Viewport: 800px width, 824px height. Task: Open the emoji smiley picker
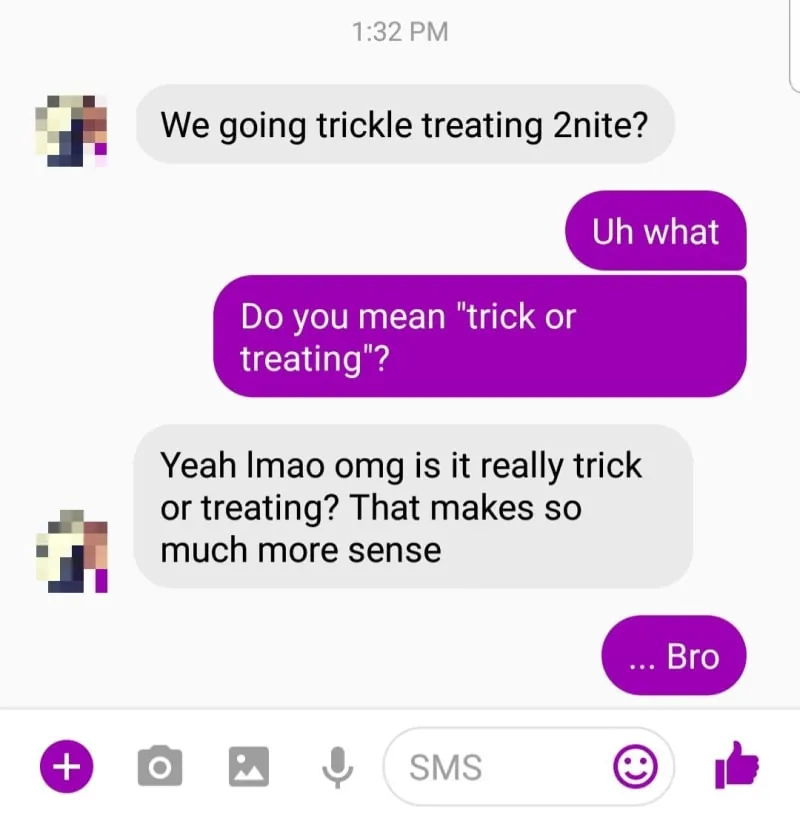click(636, 767)
